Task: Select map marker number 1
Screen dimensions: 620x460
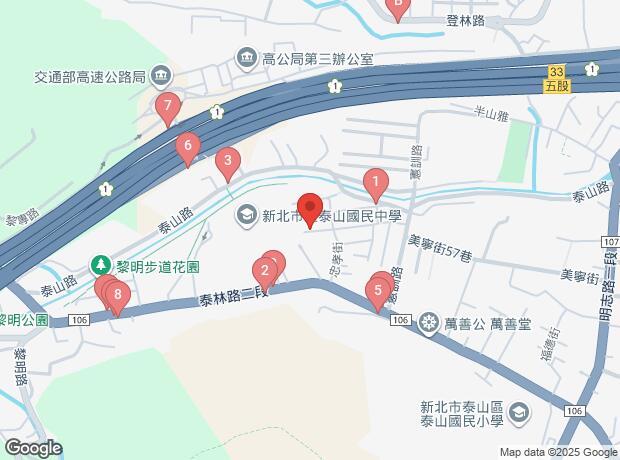Action: [375, 182]
